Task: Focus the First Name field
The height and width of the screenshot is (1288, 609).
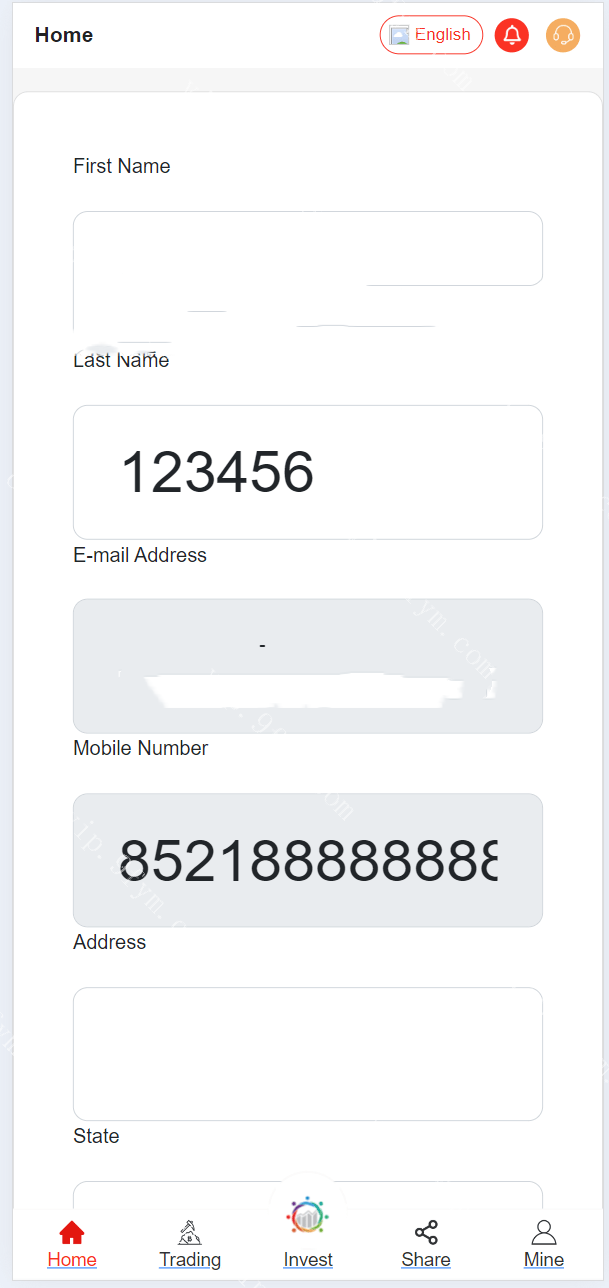Action: 307,249
